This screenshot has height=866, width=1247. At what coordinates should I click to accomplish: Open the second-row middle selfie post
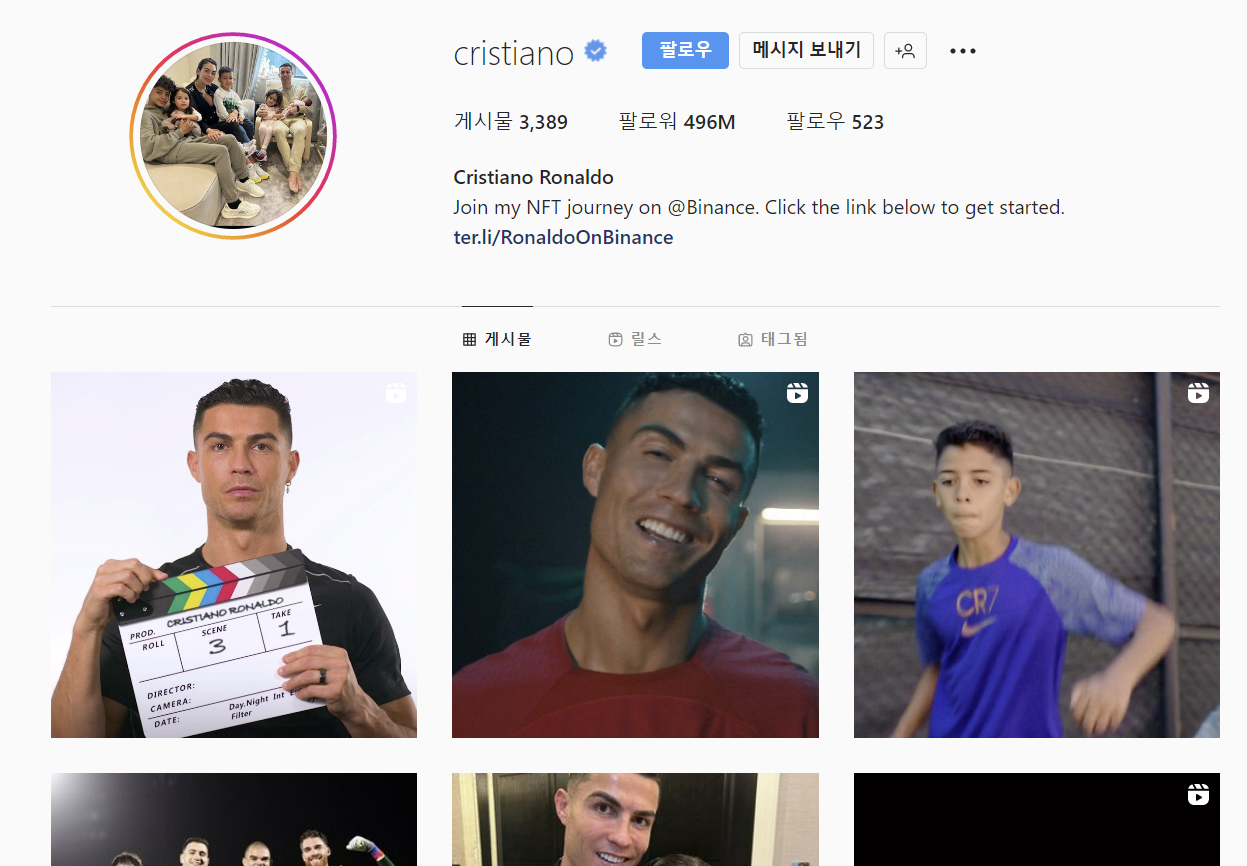635,820
